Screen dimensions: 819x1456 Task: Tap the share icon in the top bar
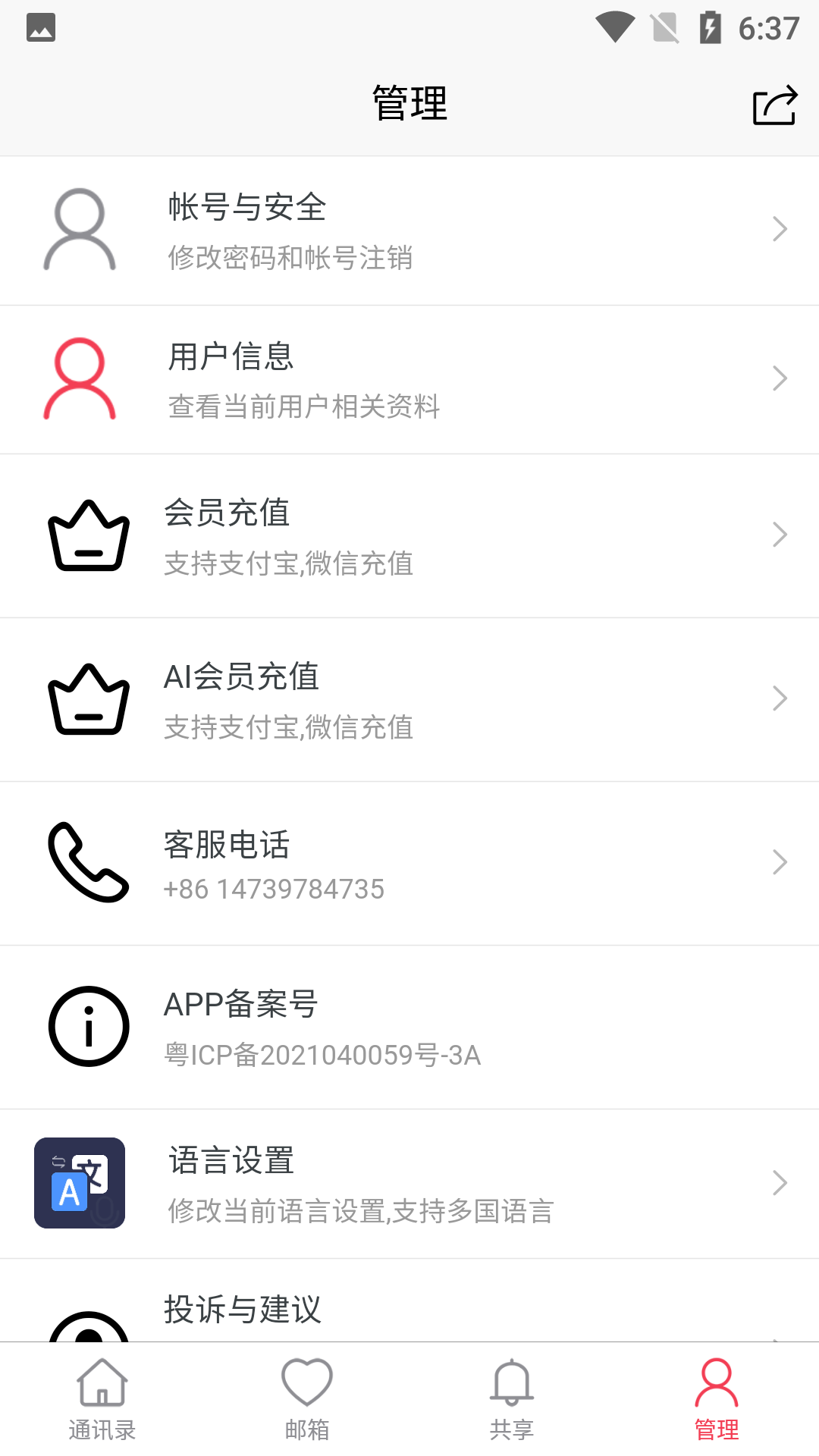coord(773,105)
